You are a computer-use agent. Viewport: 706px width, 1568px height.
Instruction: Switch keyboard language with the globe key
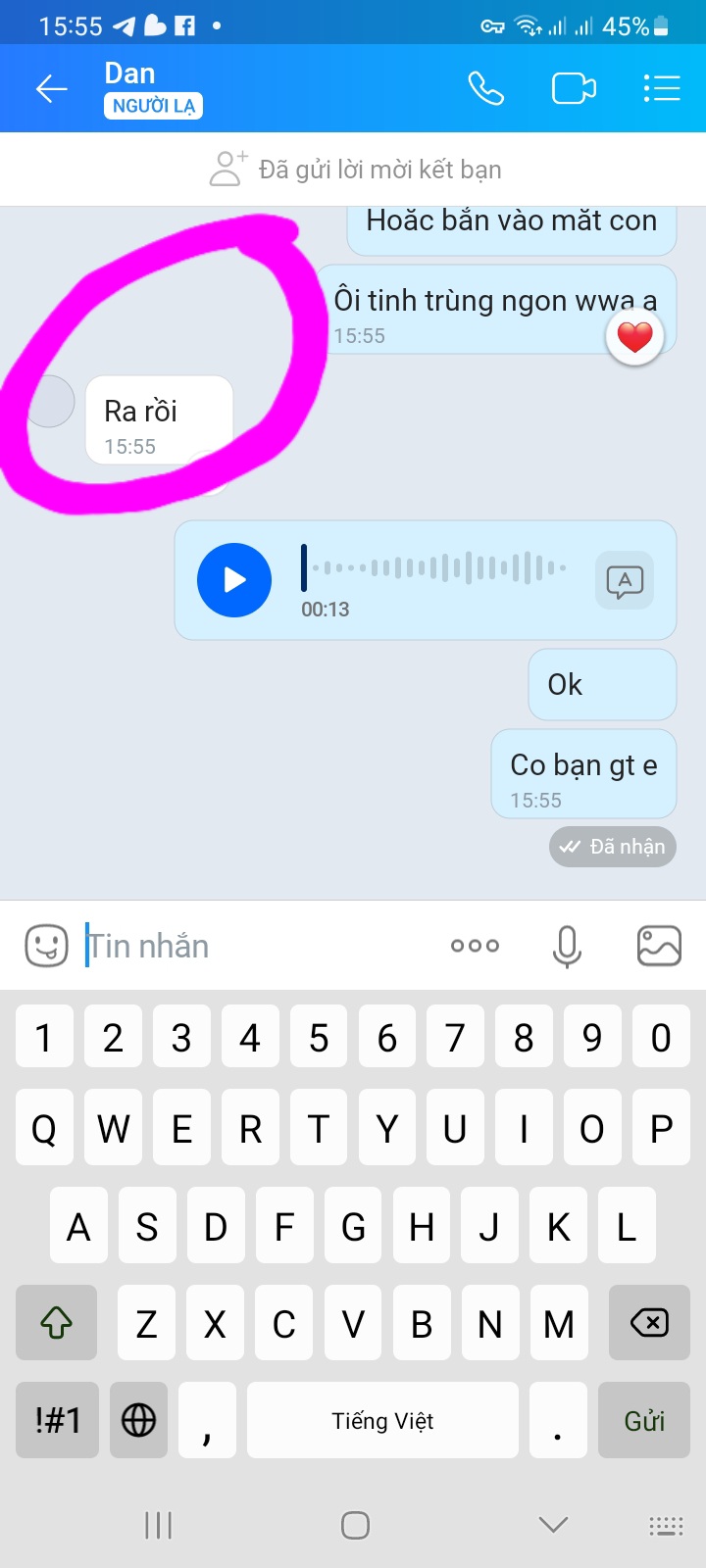[x=138, y=1421]
